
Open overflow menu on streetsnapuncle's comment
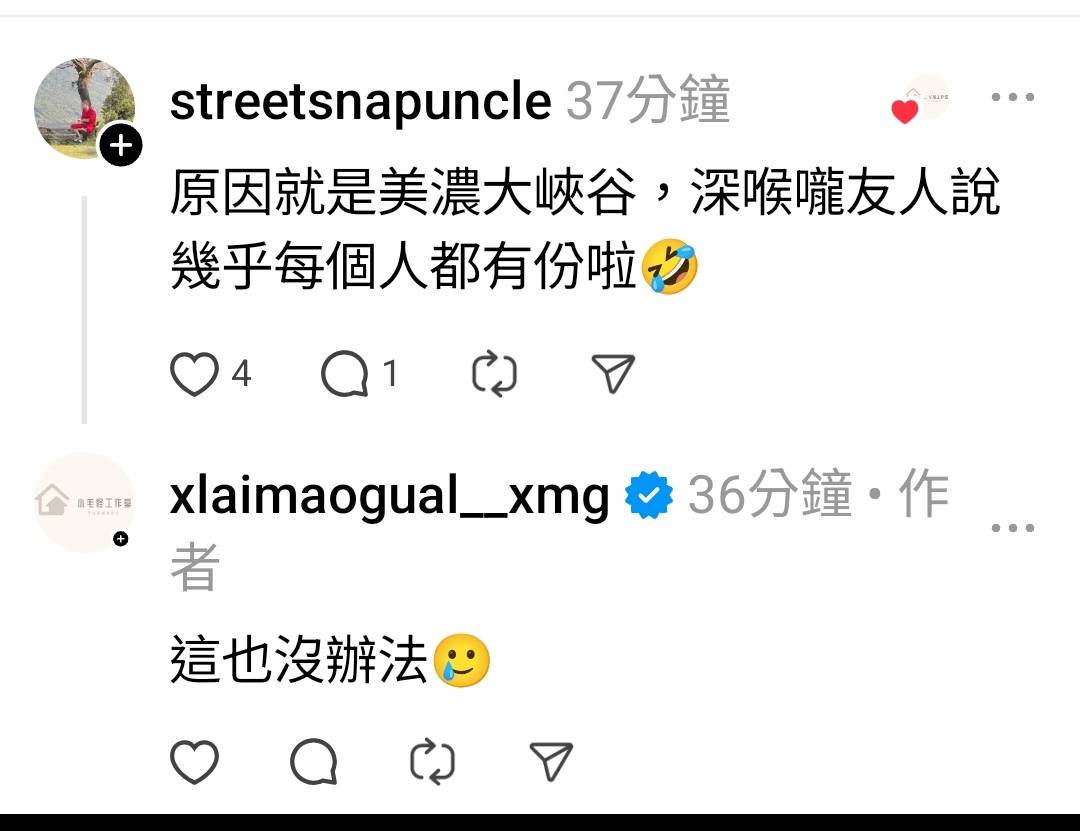click(x=1012, y=98)
